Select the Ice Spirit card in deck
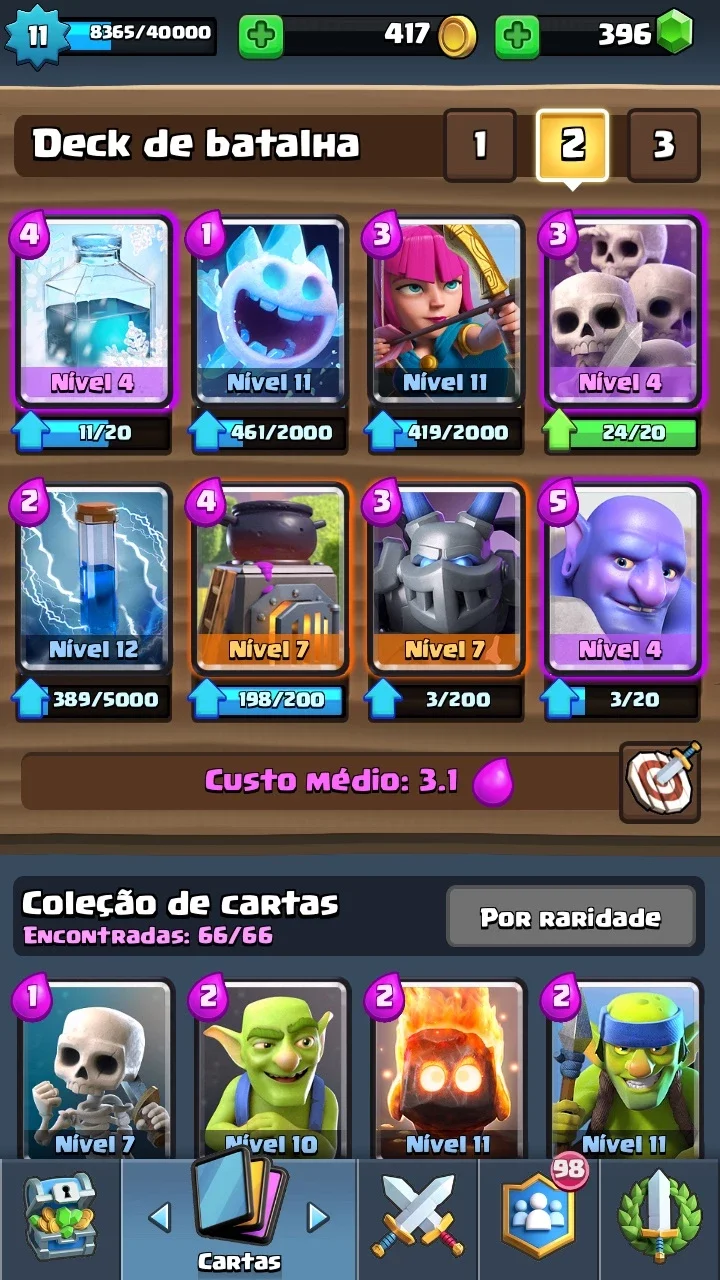This screenshot has width=720, height=1280. [x=270, y=312]
